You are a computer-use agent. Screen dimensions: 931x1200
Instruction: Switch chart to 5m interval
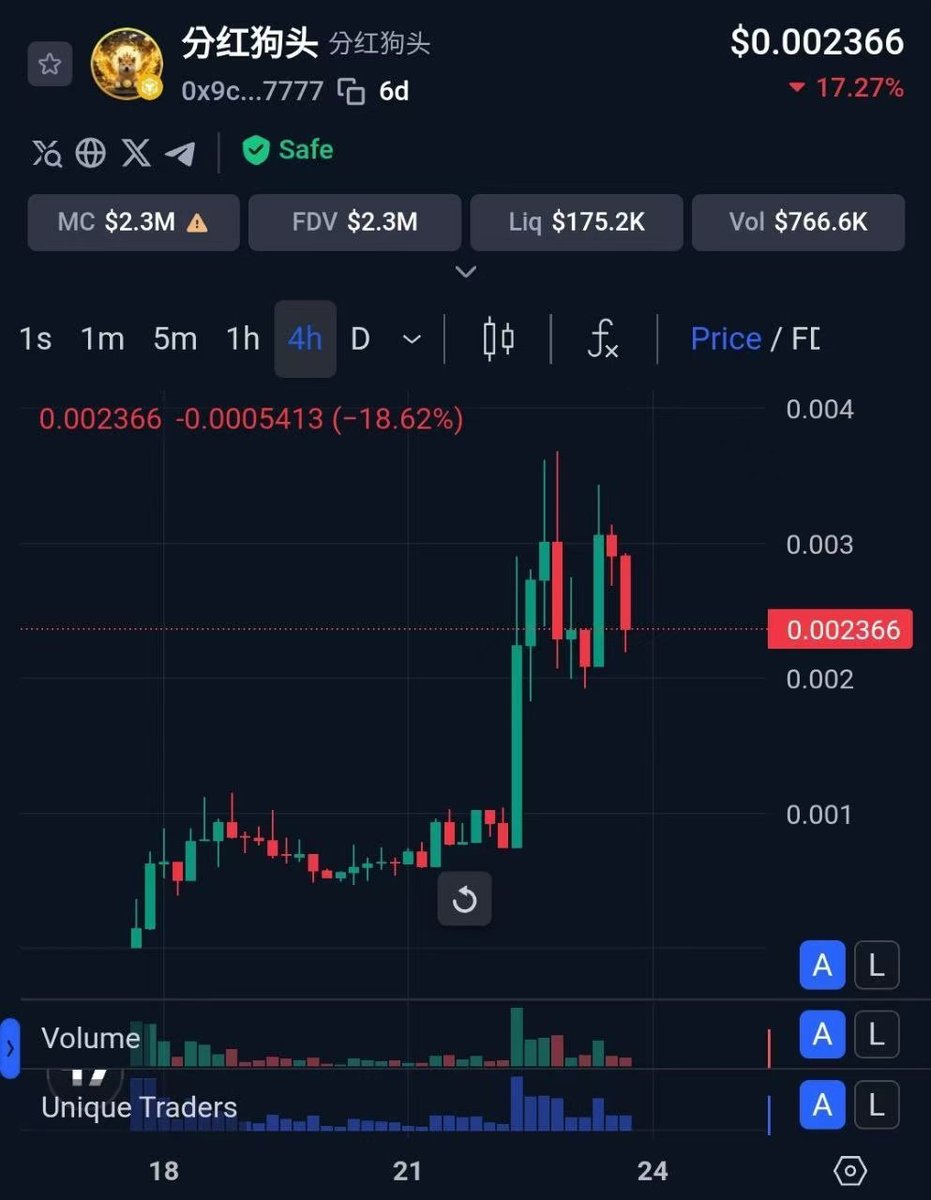coord(175,339)
